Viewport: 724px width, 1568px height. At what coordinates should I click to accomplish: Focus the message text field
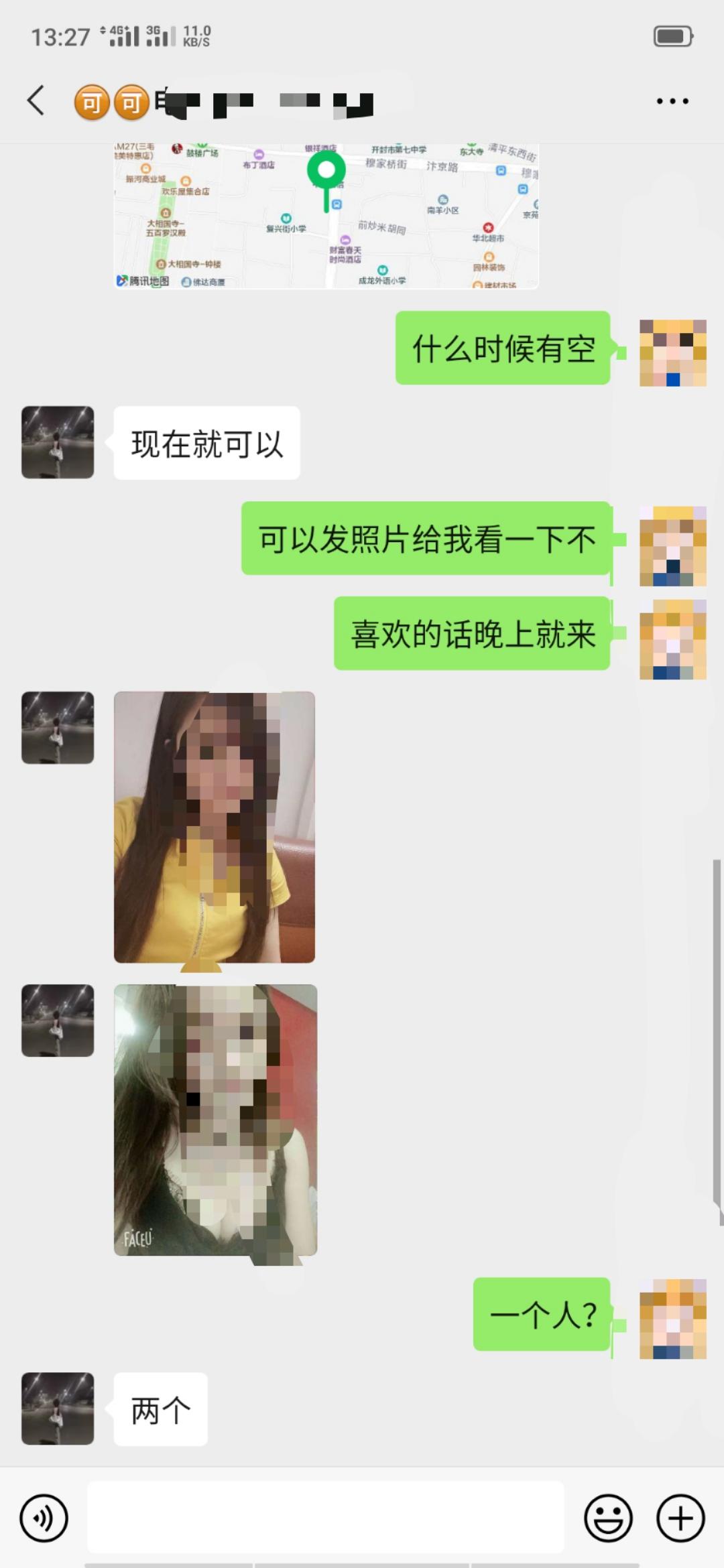(x=326, y=1518)
